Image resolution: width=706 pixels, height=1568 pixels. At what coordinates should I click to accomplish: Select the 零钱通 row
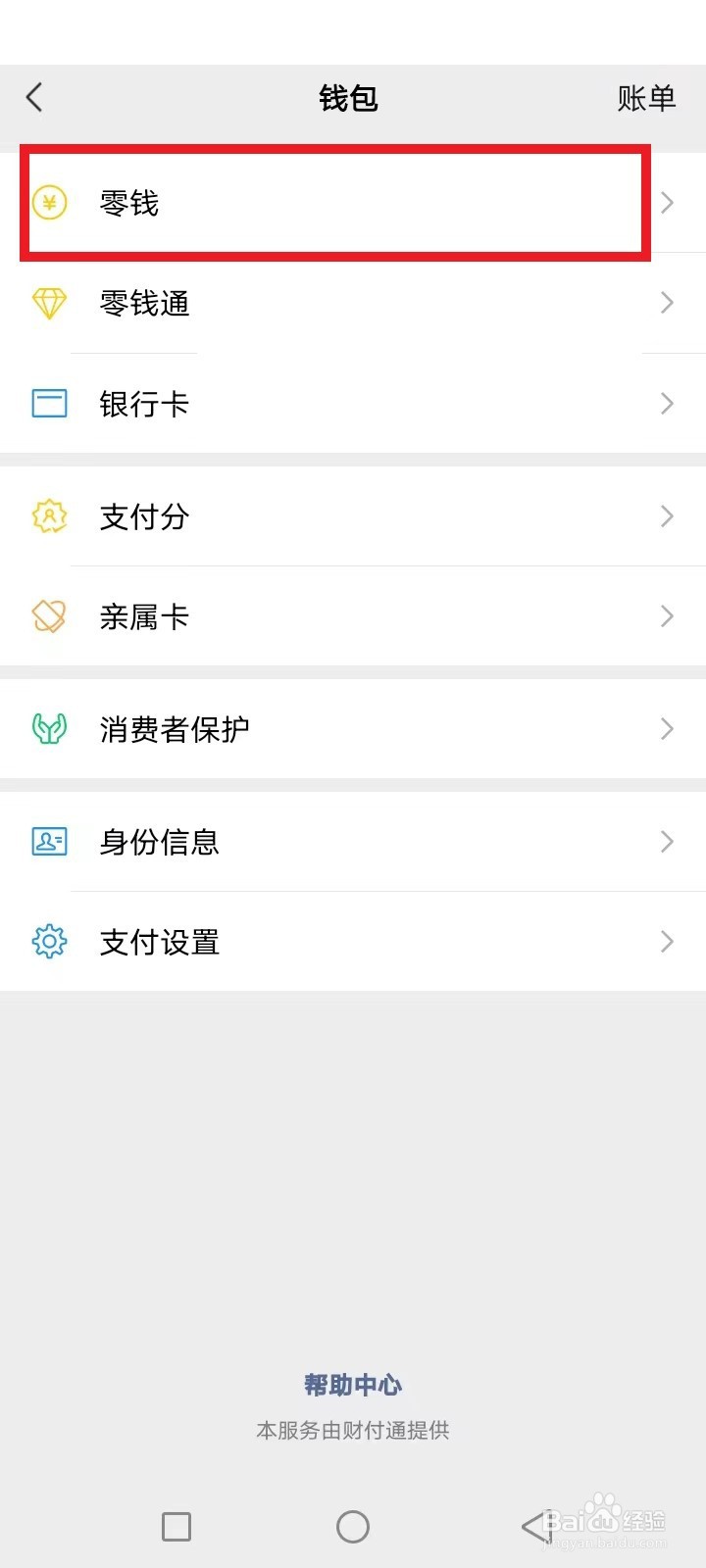tap(353, 304)
